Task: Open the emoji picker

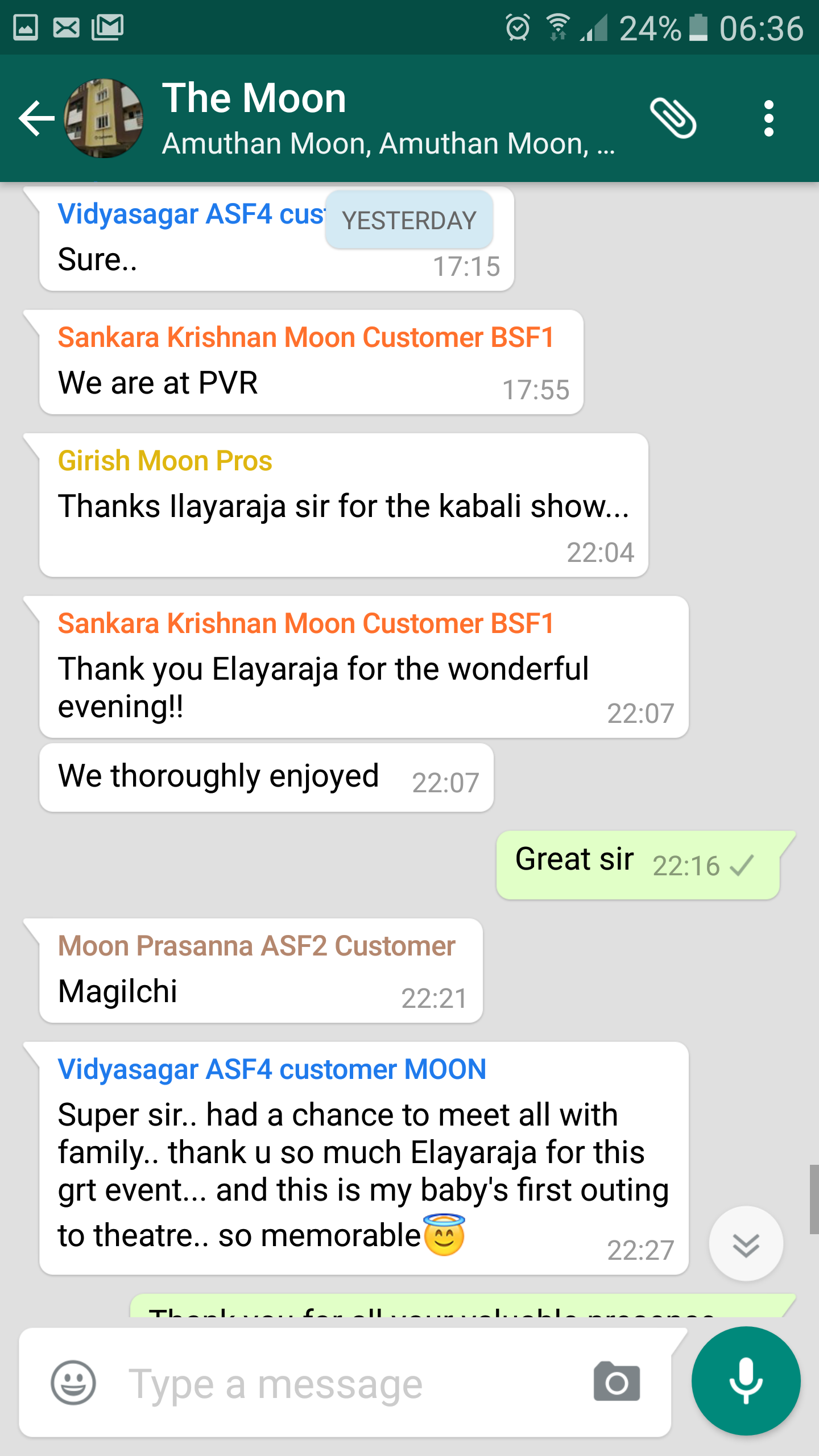Action: [x=73, y=1383]
